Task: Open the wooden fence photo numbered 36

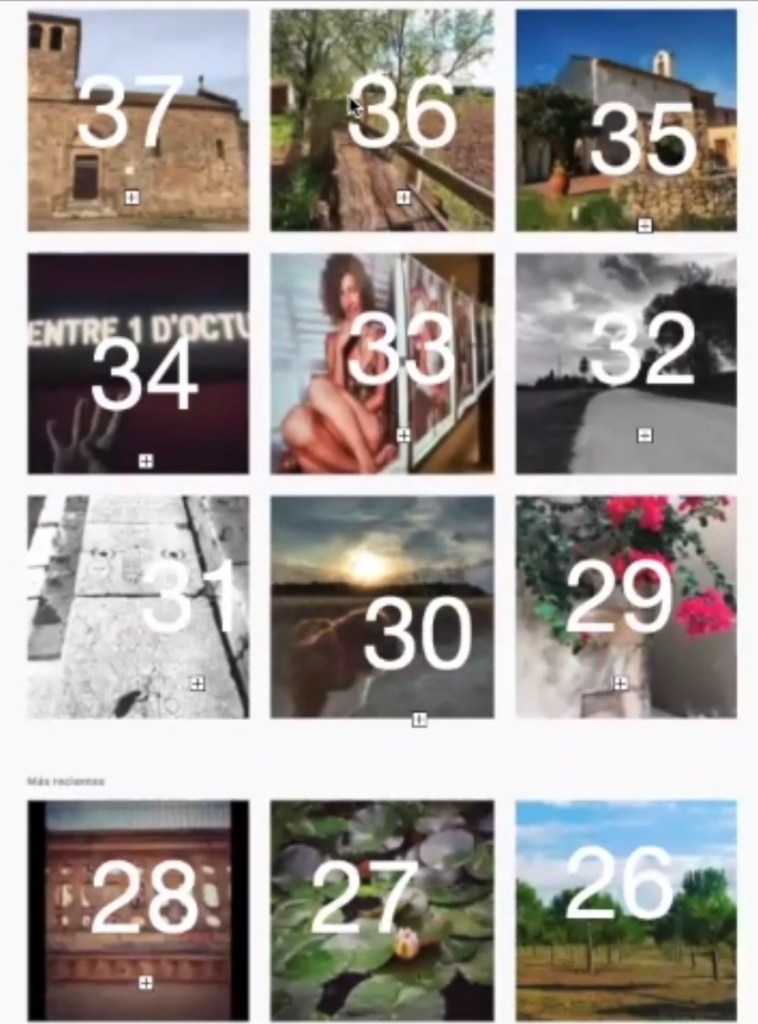Action: pos(382,120)
